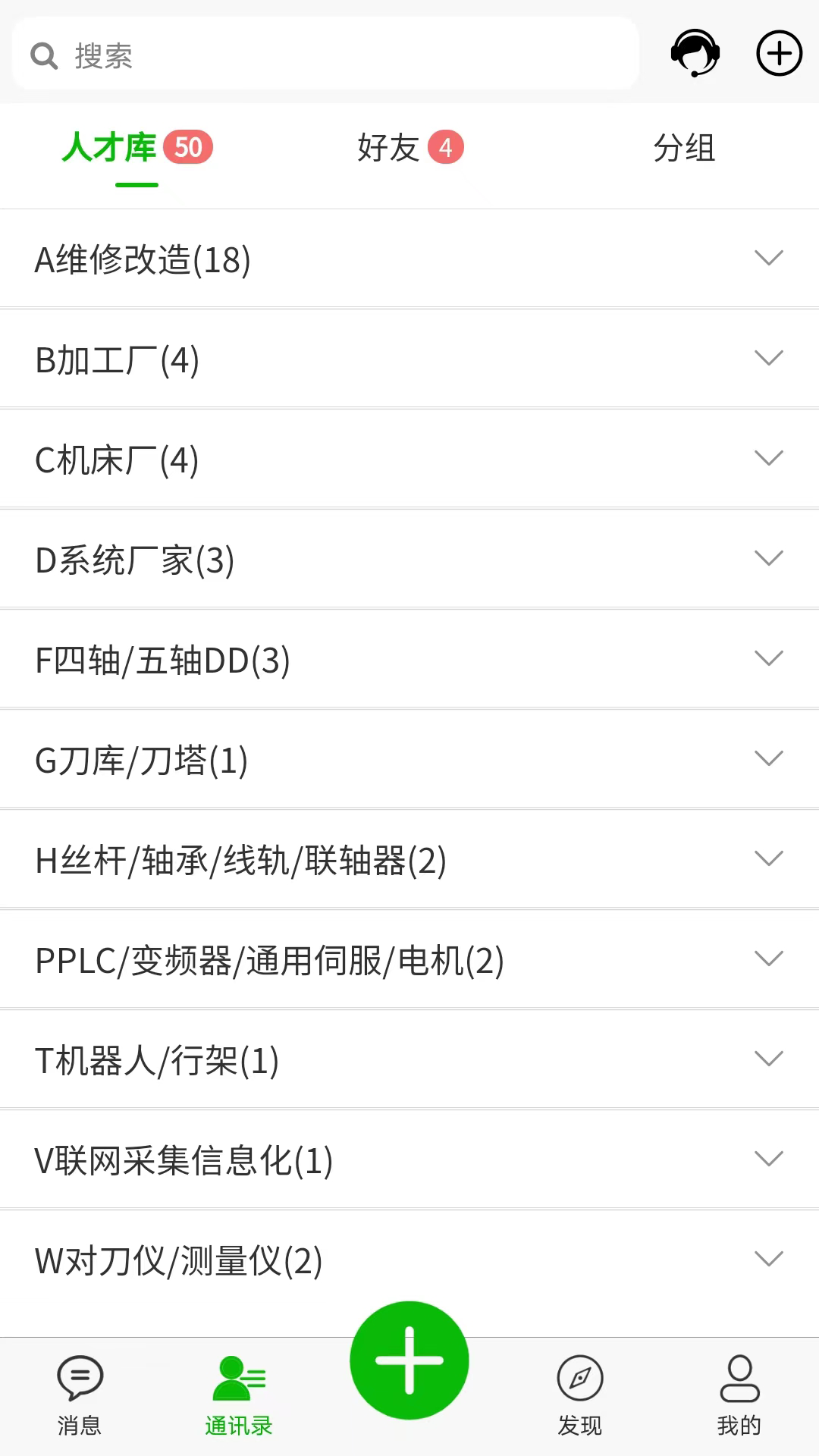Expand the D系统厂家(3) group
Image resolution: width=819 pixels, height=1456 pixels.
409,559
